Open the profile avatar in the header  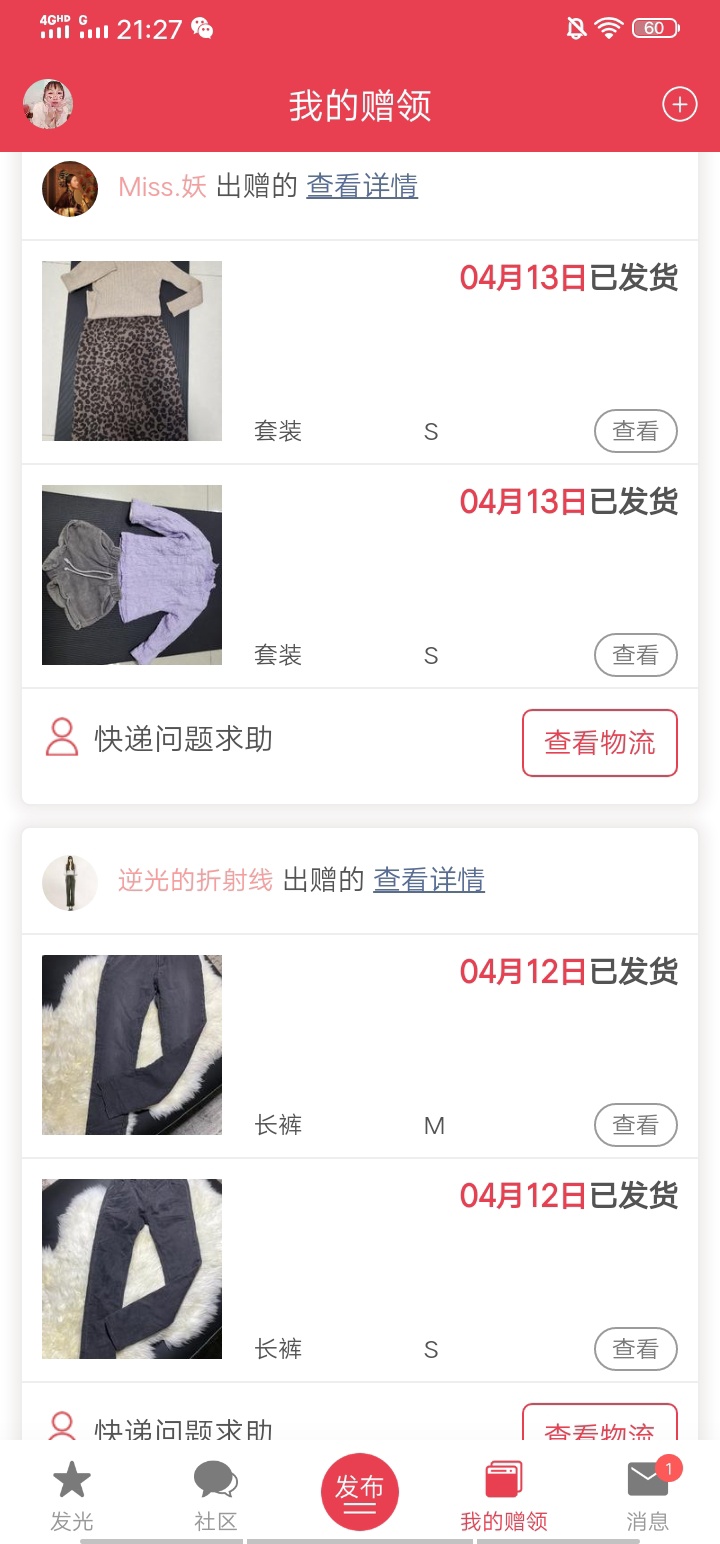[x=48, y=104]
